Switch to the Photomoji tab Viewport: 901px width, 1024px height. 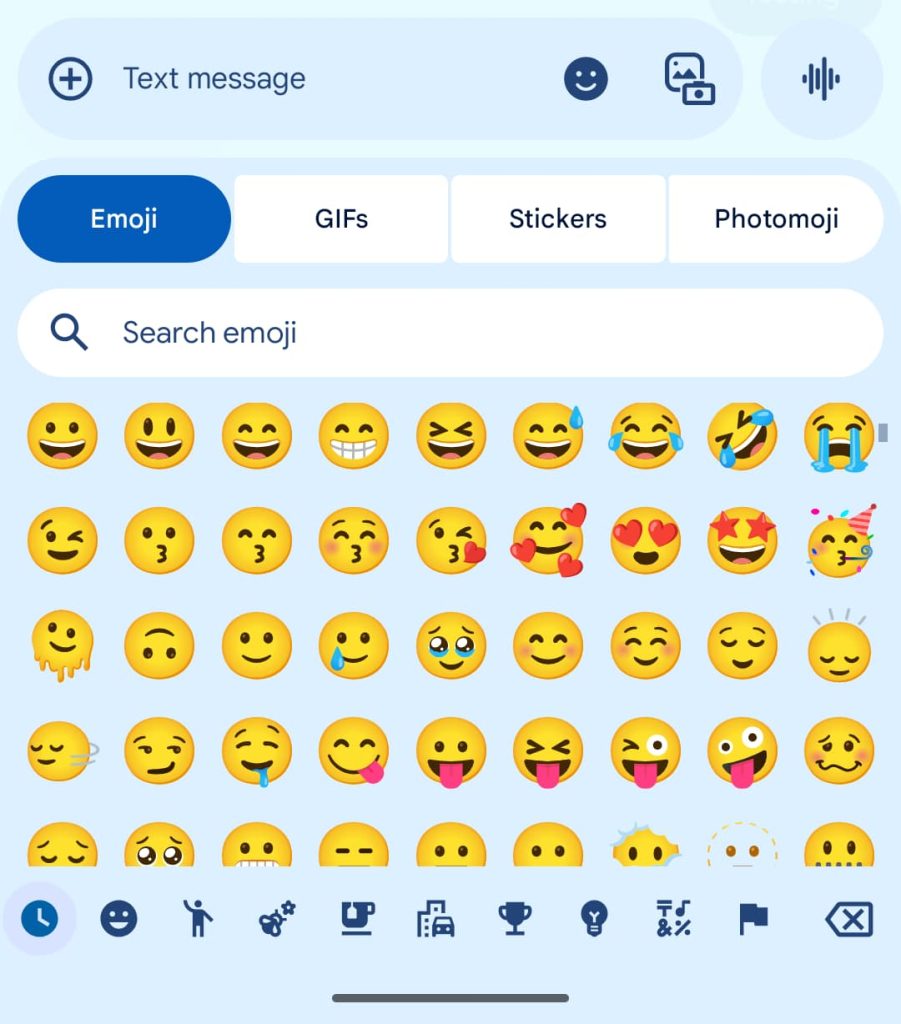[x=776, y=218]
